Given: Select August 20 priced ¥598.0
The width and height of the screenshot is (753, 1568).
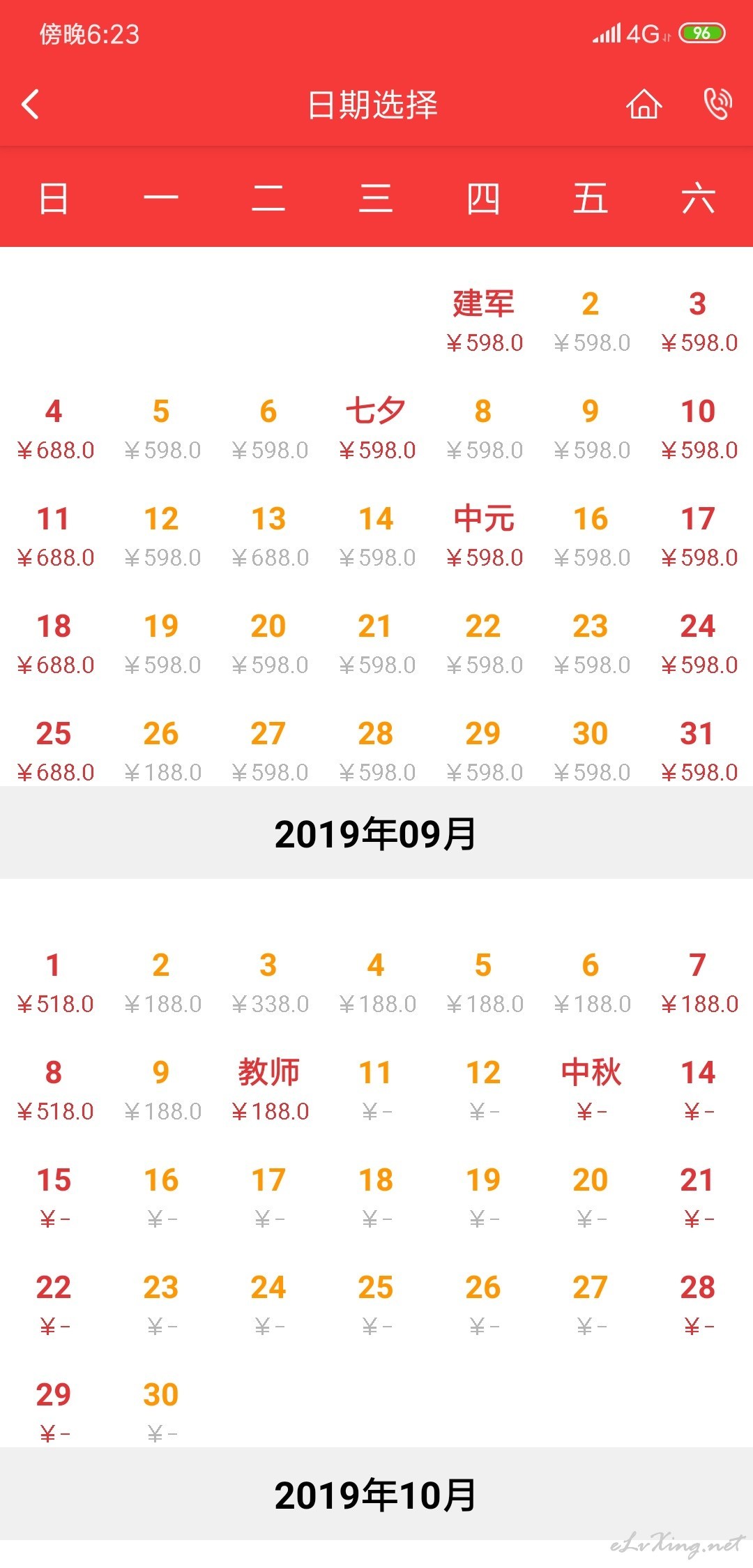Looking at the screenshot, I should [x=269, y=644].
